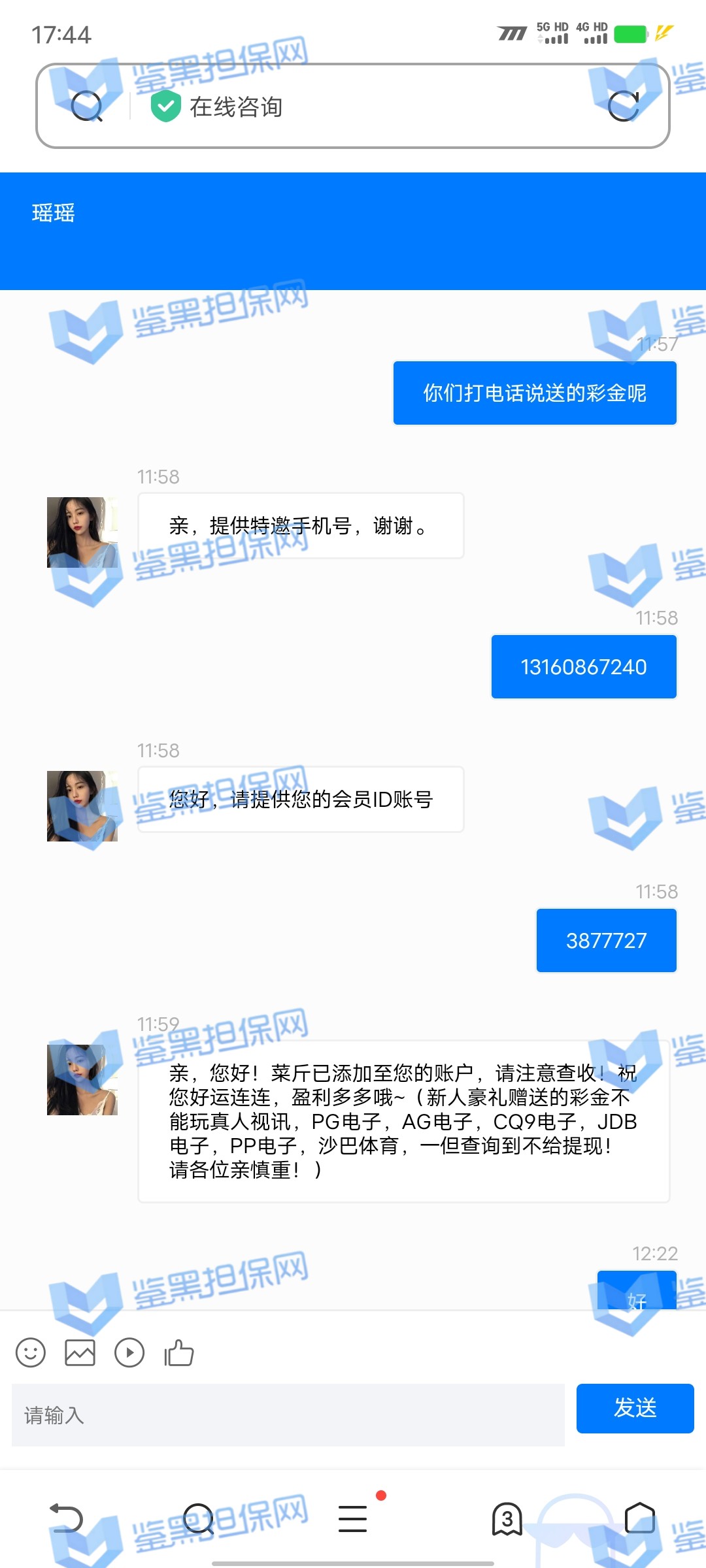Attach an image to the chat
The image size is (706, 1568).
(80, 1352)
